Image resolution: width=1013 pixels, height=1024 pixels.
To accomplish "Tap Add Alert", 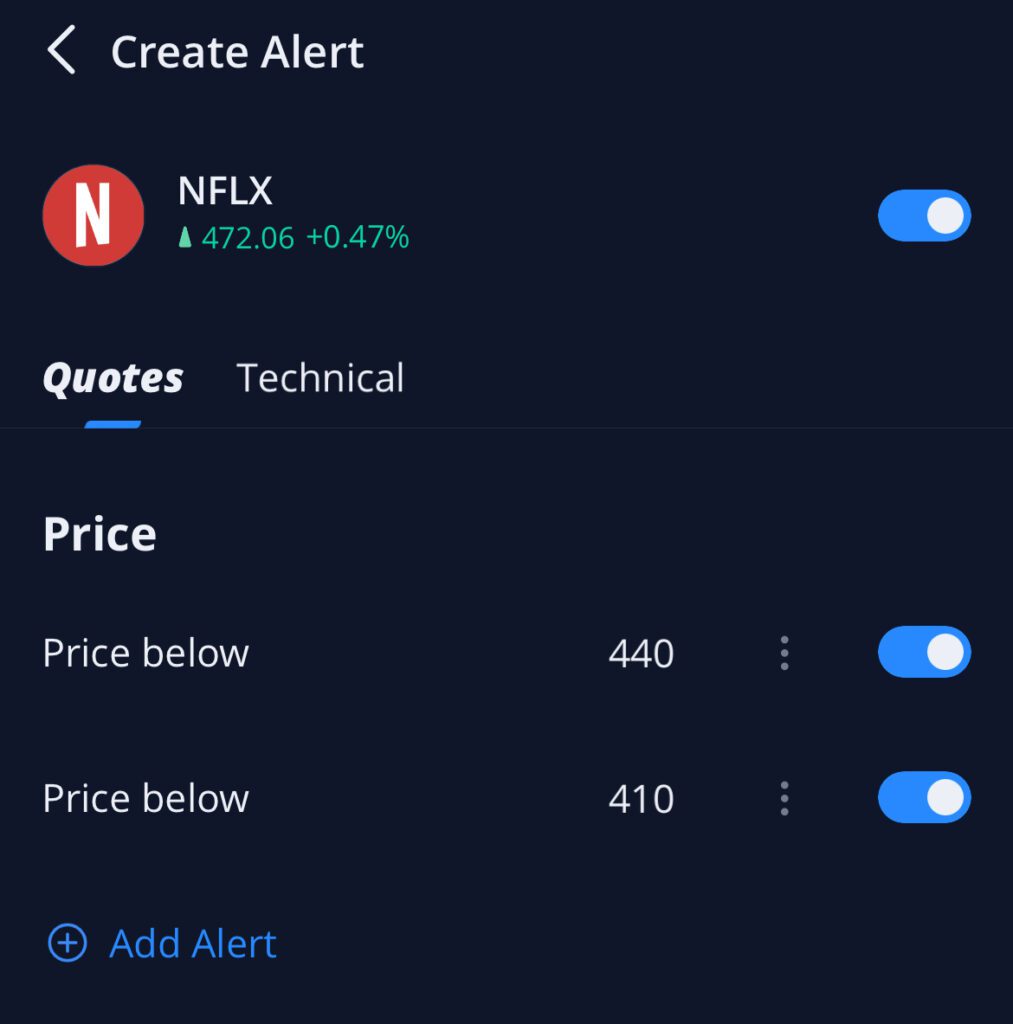I will tap(163, 943).
